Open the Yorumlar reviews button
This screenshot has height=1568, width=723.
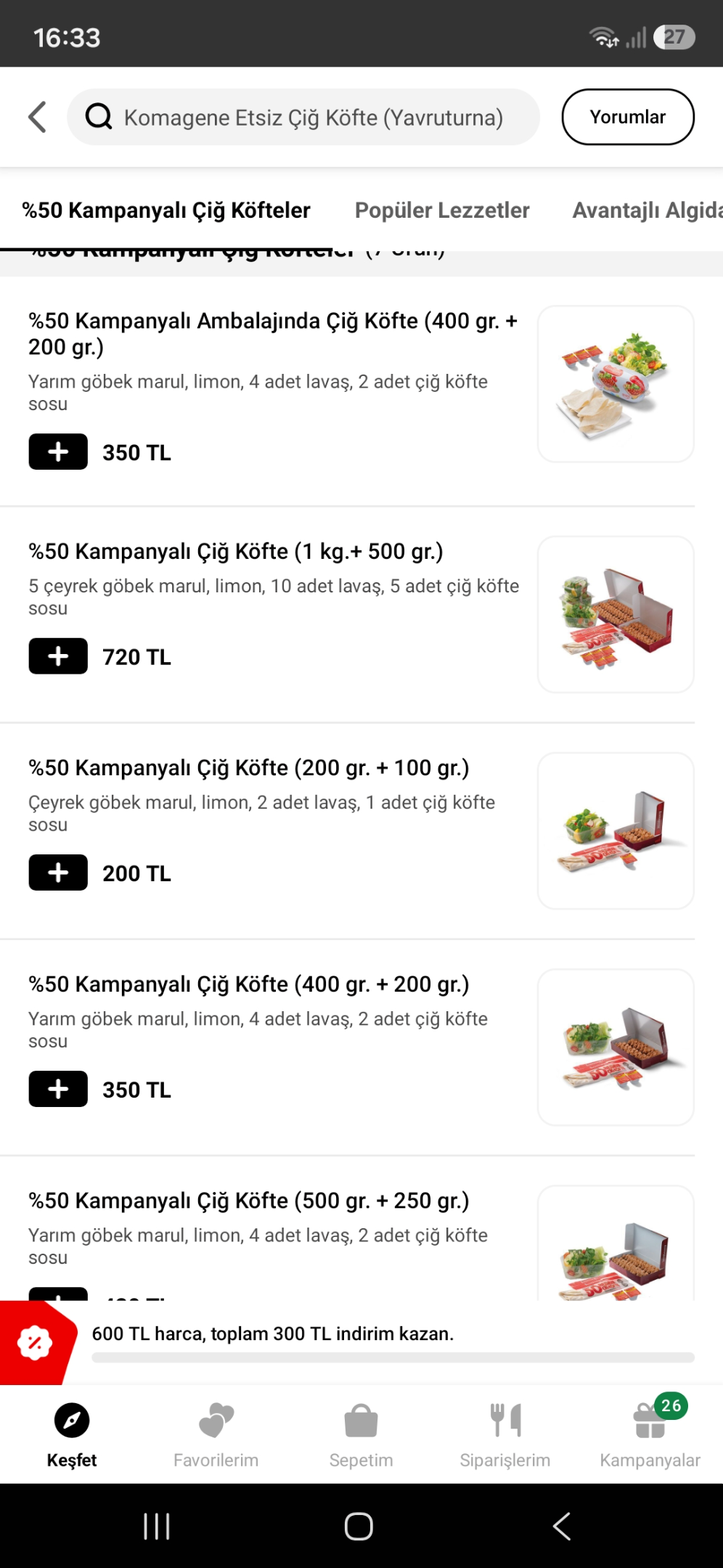628,117
